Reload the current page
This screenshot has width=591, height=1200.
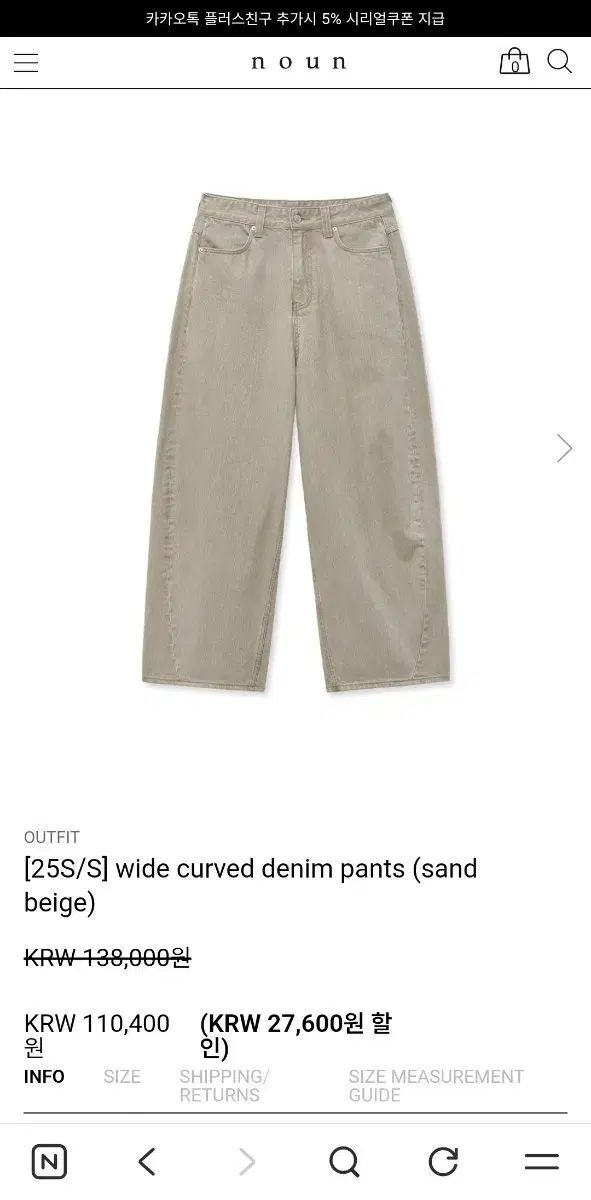click(x=443, y=1162)
